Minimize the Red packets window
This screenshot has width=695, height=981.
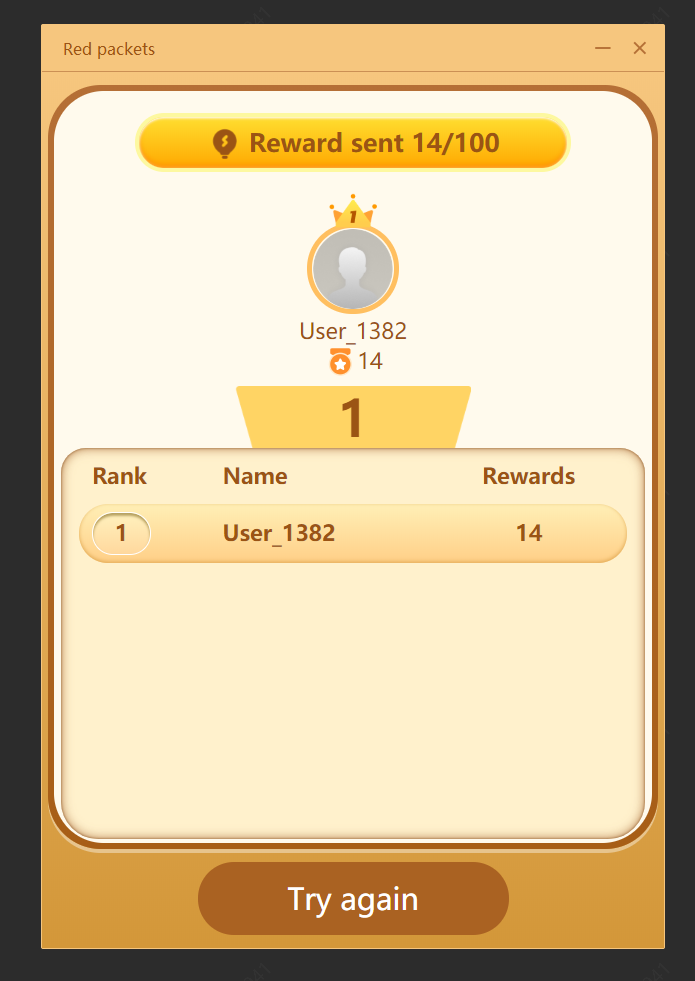[x=602, y=48]
